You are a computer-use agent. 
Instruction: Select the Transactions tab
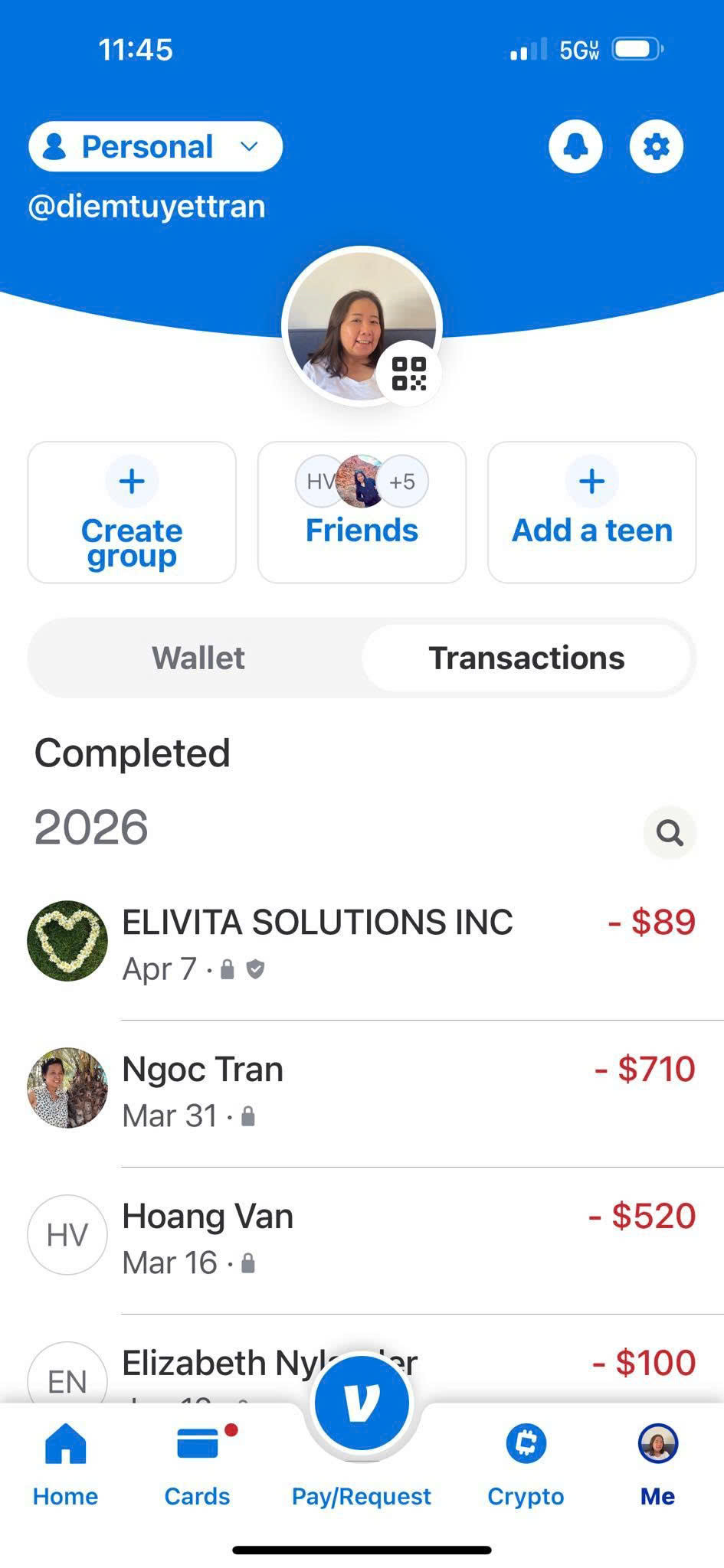[x=526, y=658]
